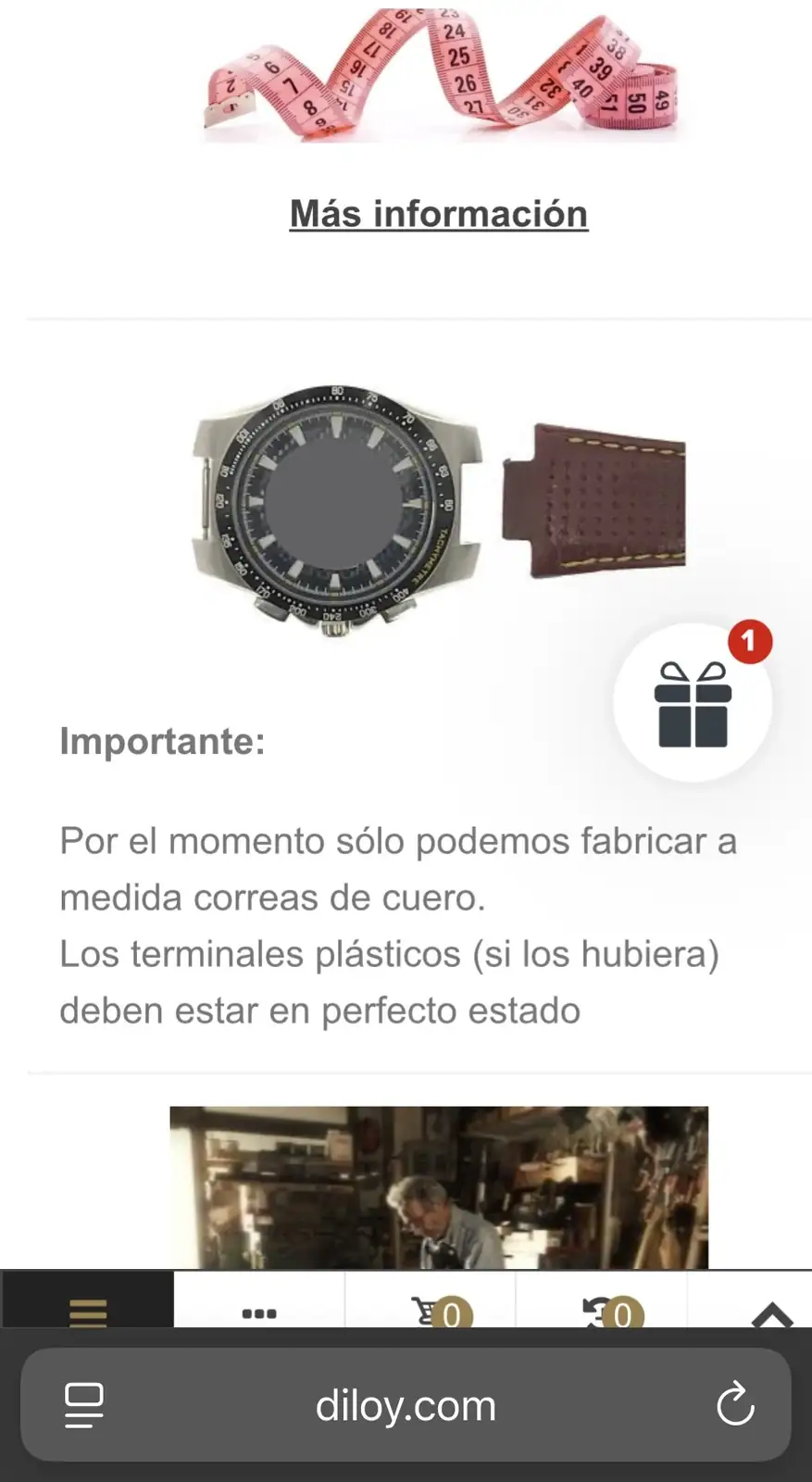
Task: Tap the diloy.com address bar
Action: coord(406,1405)
